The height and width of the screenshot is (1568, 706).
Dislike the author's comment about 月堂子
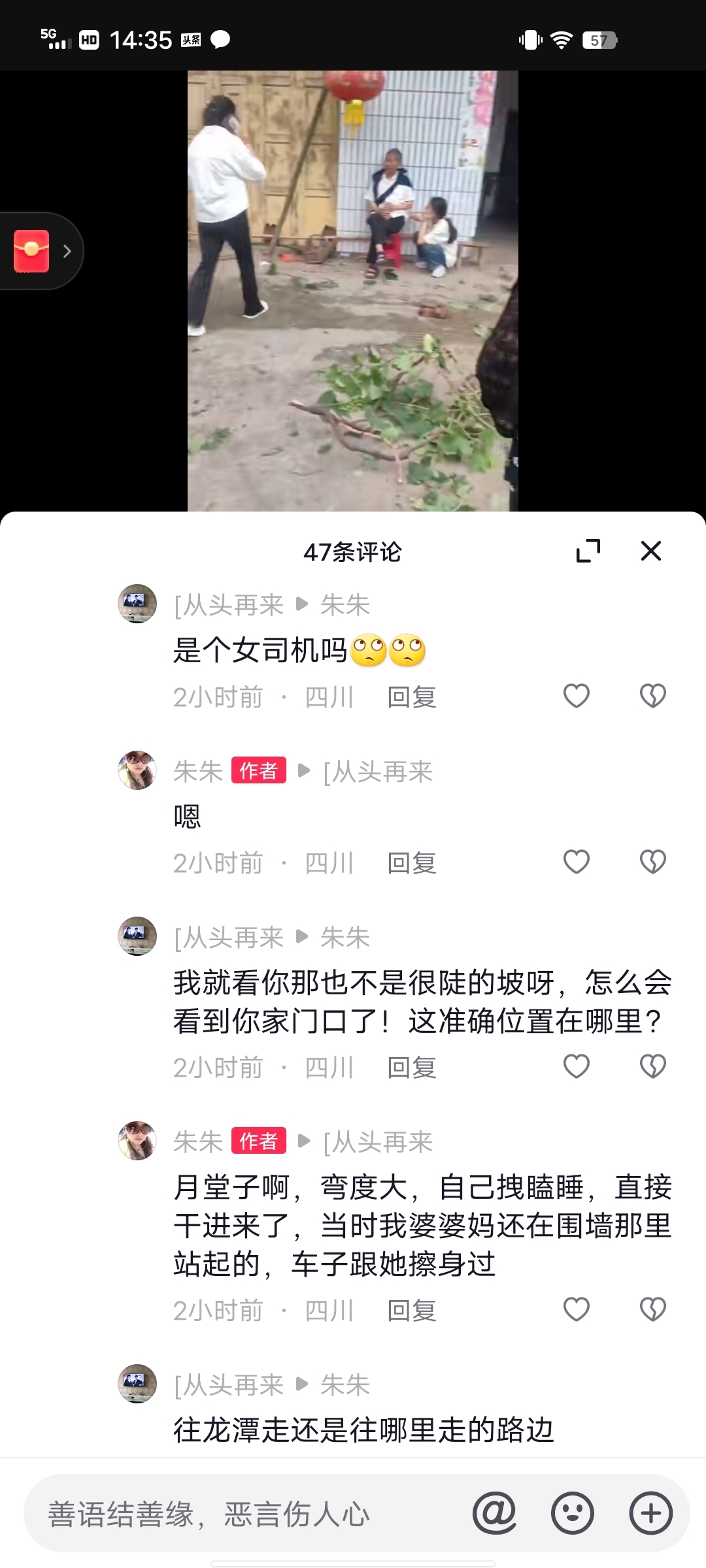tap(652, 1309)
